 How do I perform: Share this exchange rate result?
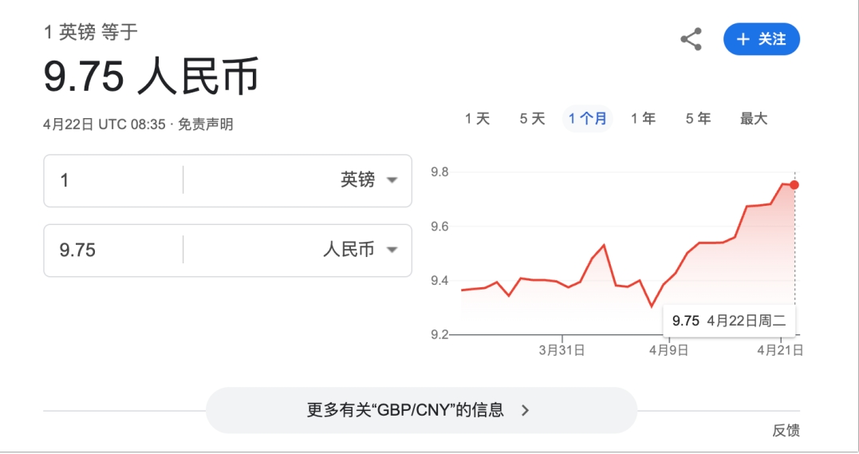(691, 40)
